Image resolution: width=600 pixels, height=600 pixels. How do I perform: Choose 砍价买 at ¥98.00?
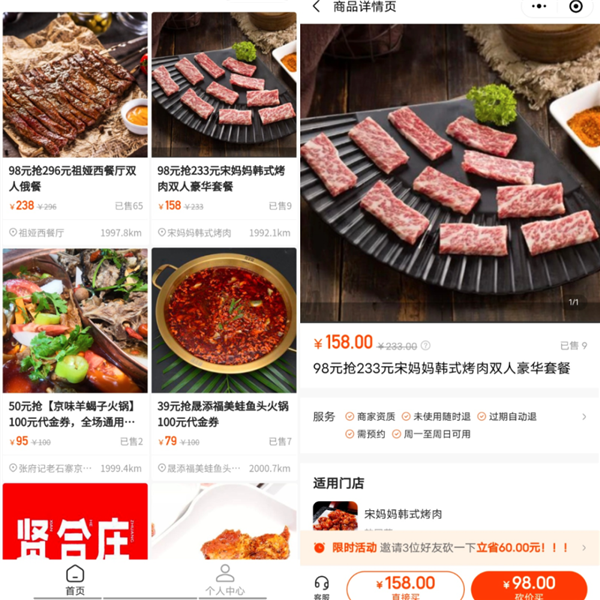[529, 586]
